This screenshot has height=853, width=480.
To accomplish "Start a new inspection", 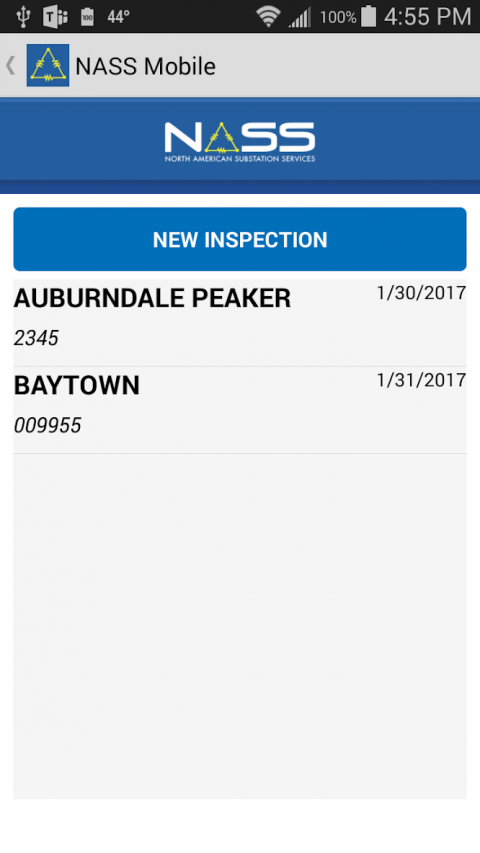I will click(240, 239).
